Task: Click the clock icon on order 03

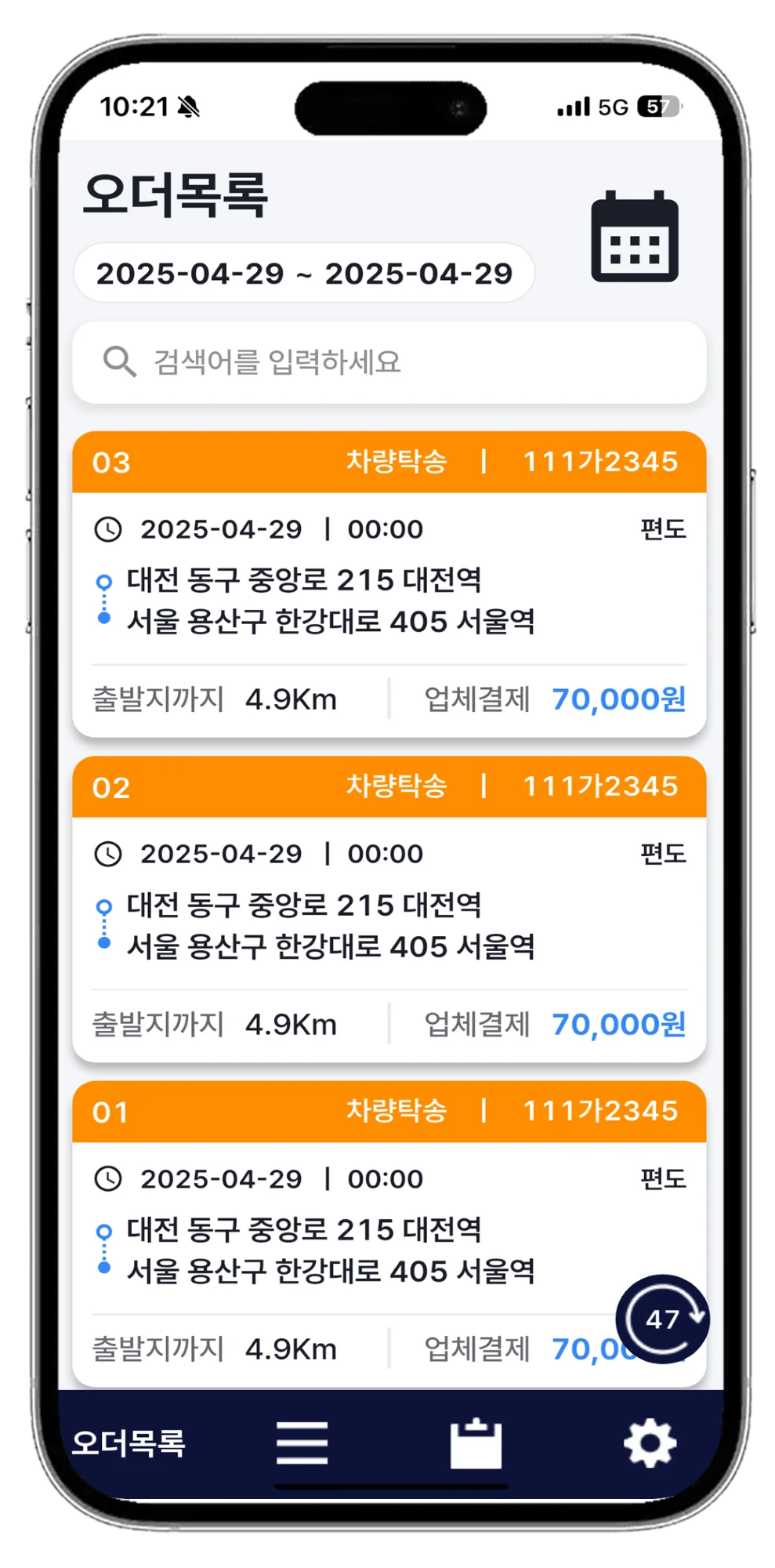Action: [x=107, y=528]
